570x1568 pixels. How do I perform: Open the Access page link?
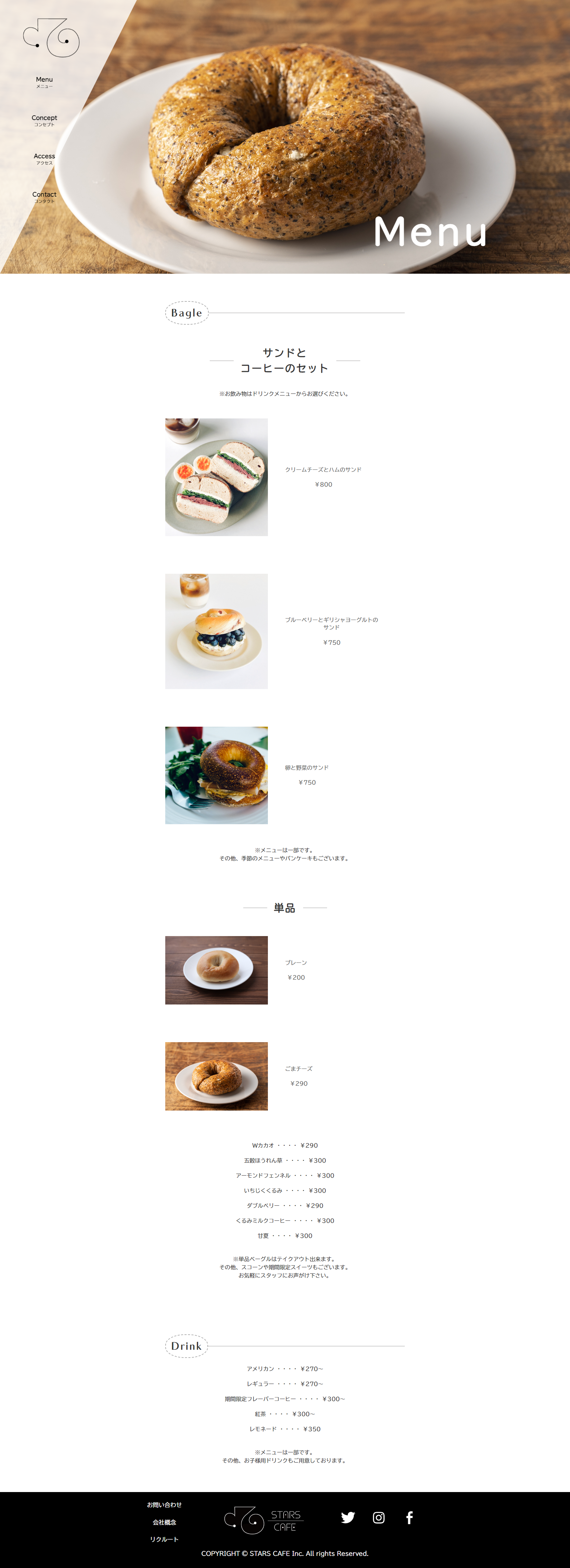click(44, 158)
